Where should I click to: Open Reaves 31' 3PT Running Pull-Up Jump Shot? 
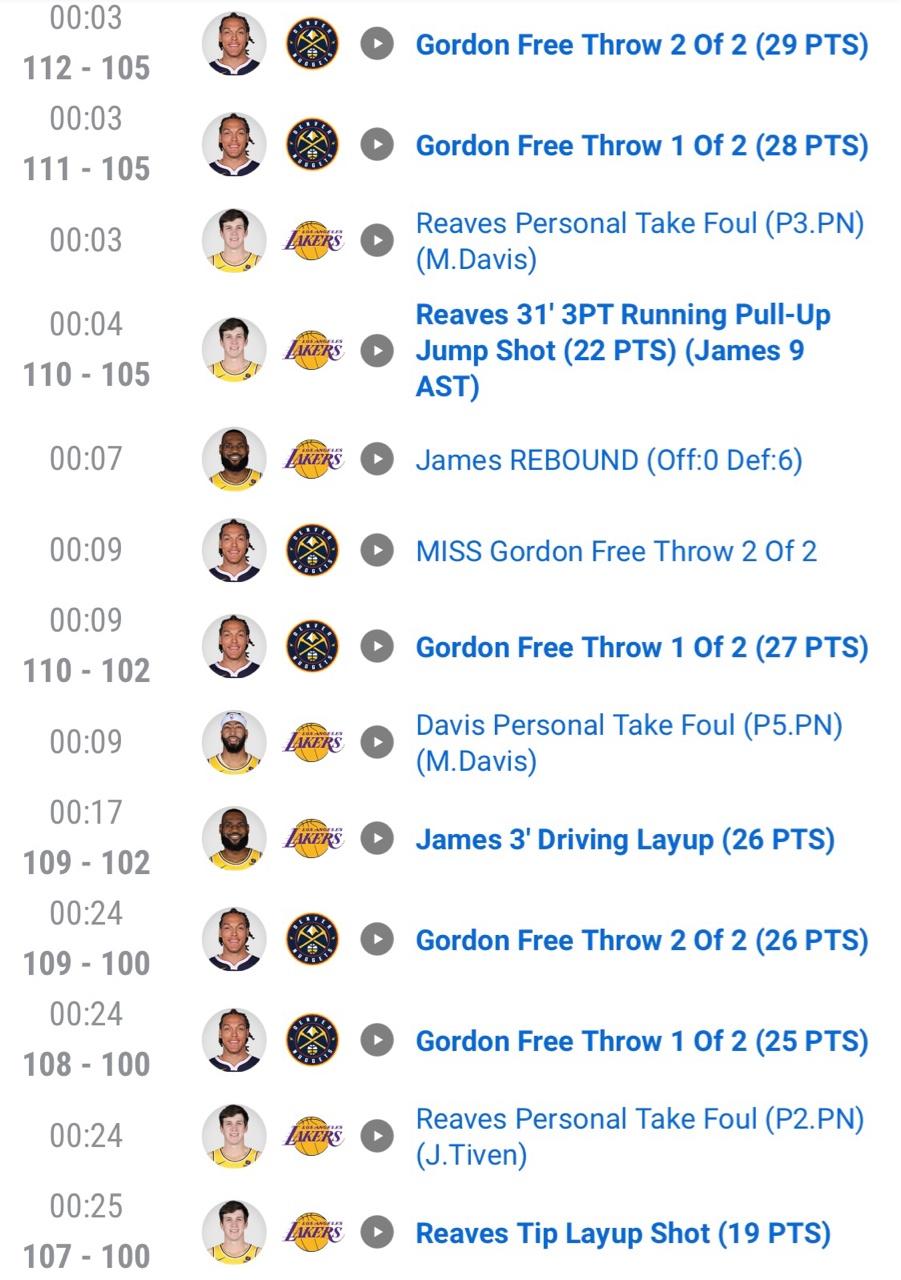pyautogui.click(x=622, y=350)
